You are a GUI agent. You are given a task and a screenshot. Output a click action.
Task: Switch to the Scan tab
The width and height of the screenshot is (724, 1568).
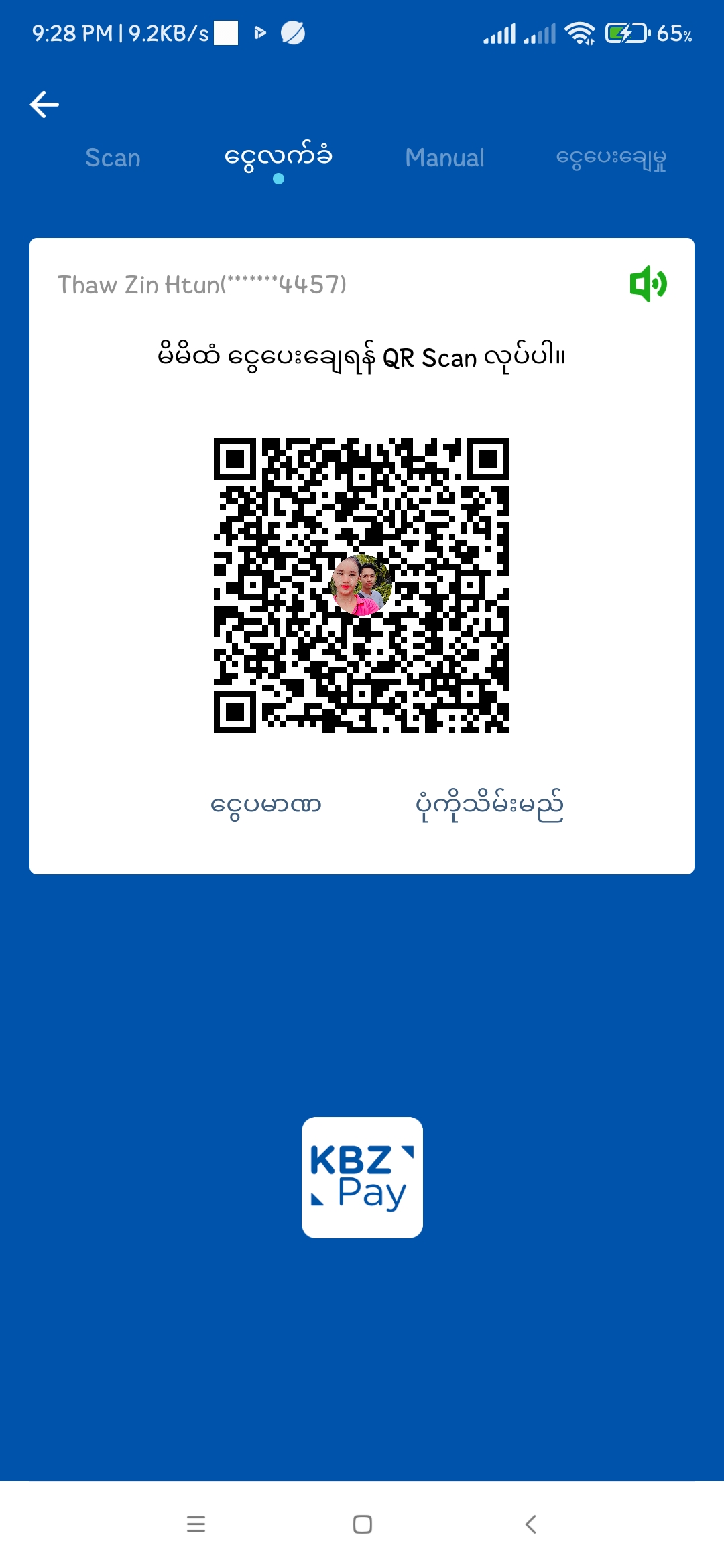[x=113, y=158]
